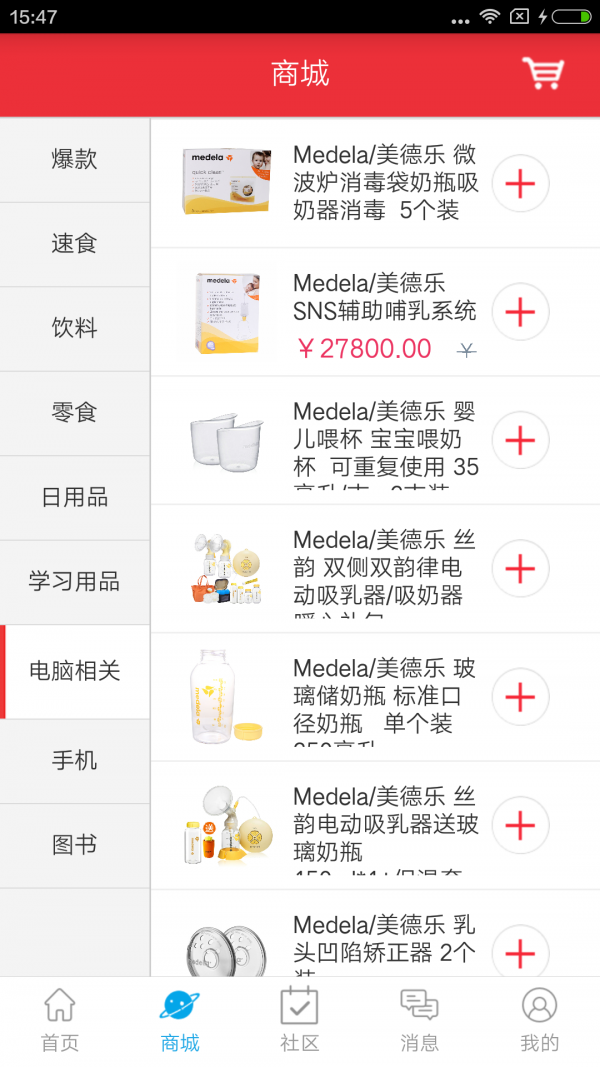The image size is (600, 1067).
Task: Add 玻璃储奶瓶 to cart
Action: pos(520,697)
